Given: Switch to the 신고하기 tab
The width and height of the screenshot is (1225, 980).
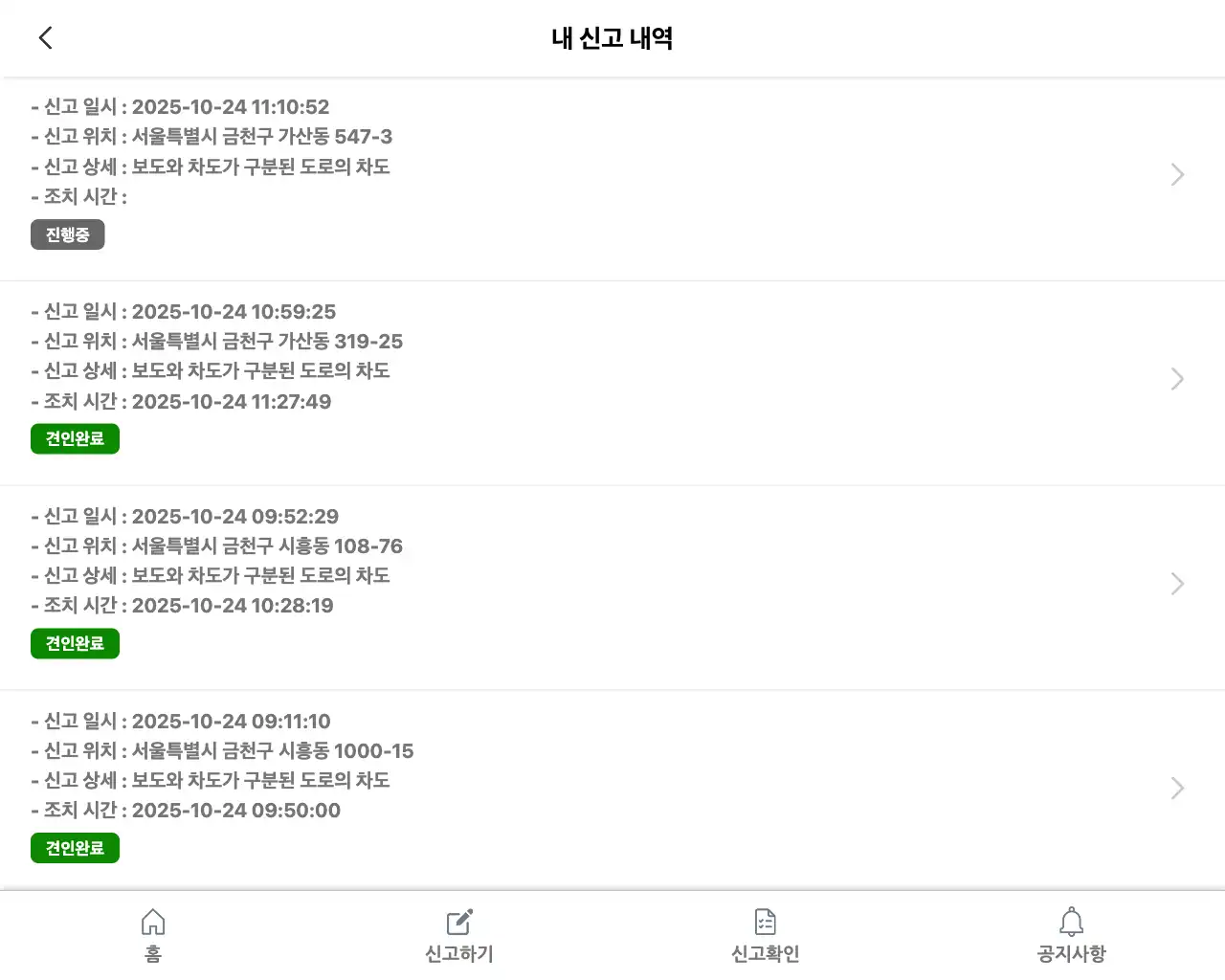Looking at the screenshot, I should coord(459,936).
